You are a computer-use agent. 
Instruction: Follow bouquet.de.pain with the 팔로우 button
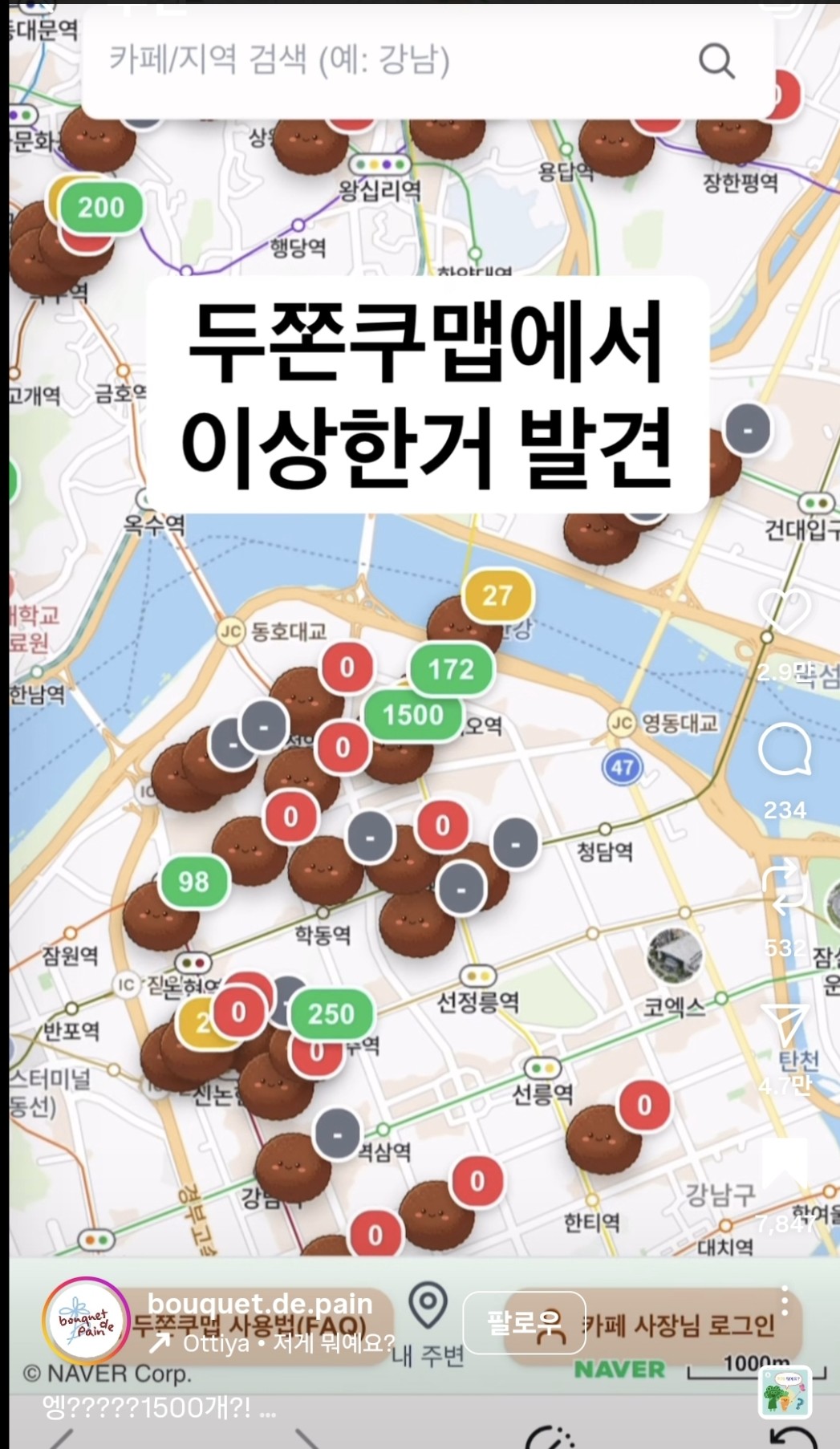pyautogui.click(x=524, y=1323)
